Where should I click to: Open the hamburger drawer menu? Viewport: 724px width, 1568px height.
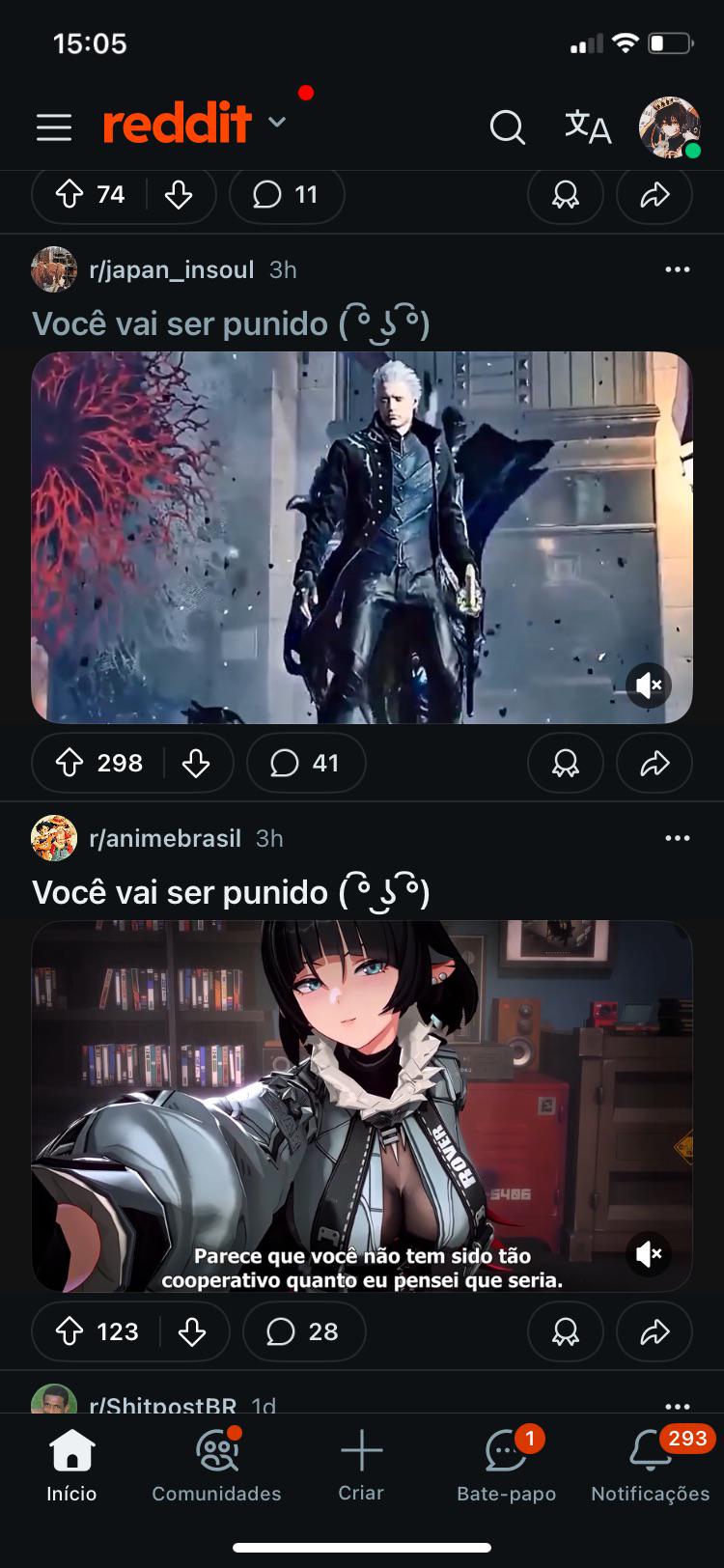[54, 126]
